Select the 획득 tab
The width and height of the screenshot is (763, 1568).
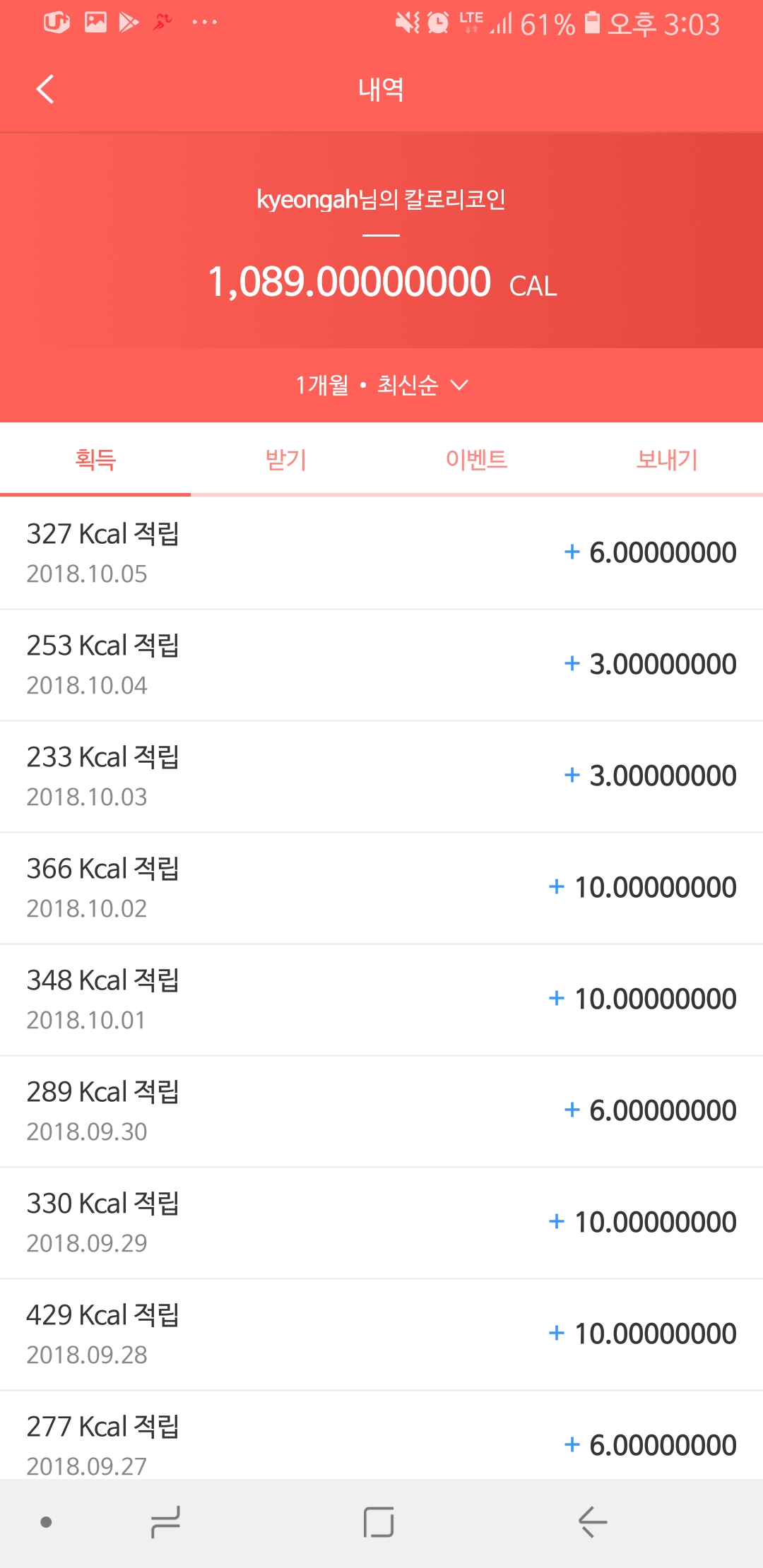click(95, 460)
